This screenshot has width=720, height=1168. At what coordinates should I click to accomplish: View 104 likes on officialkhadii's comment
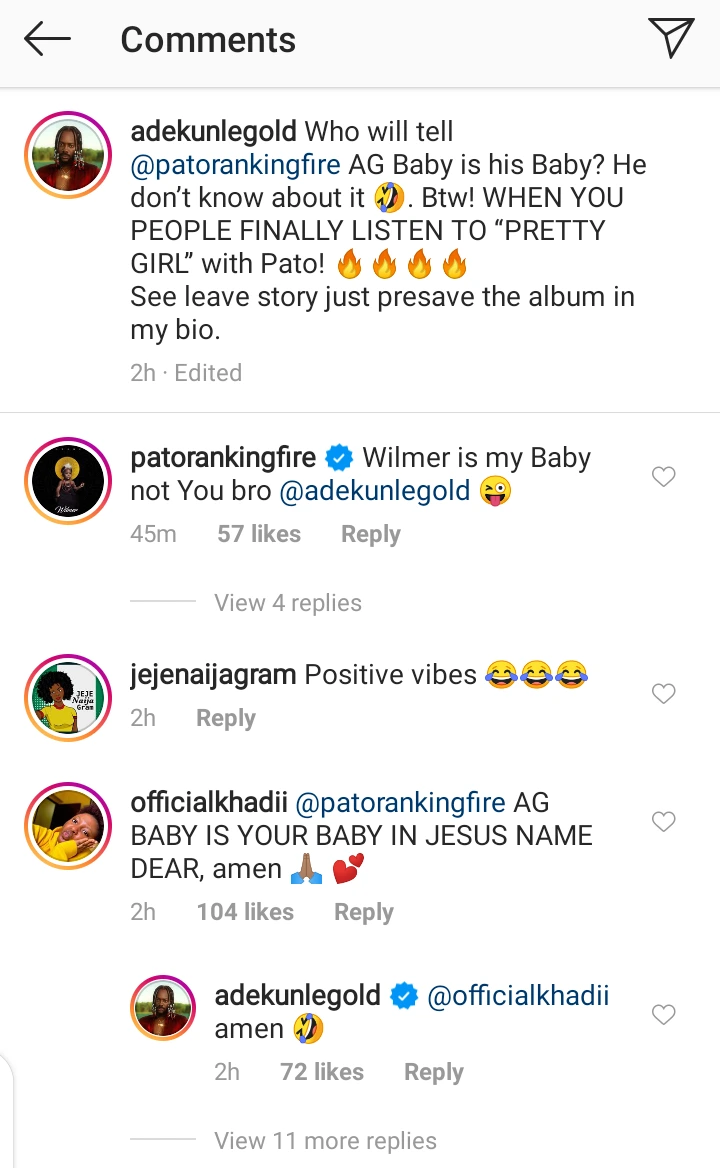(245, 912)
